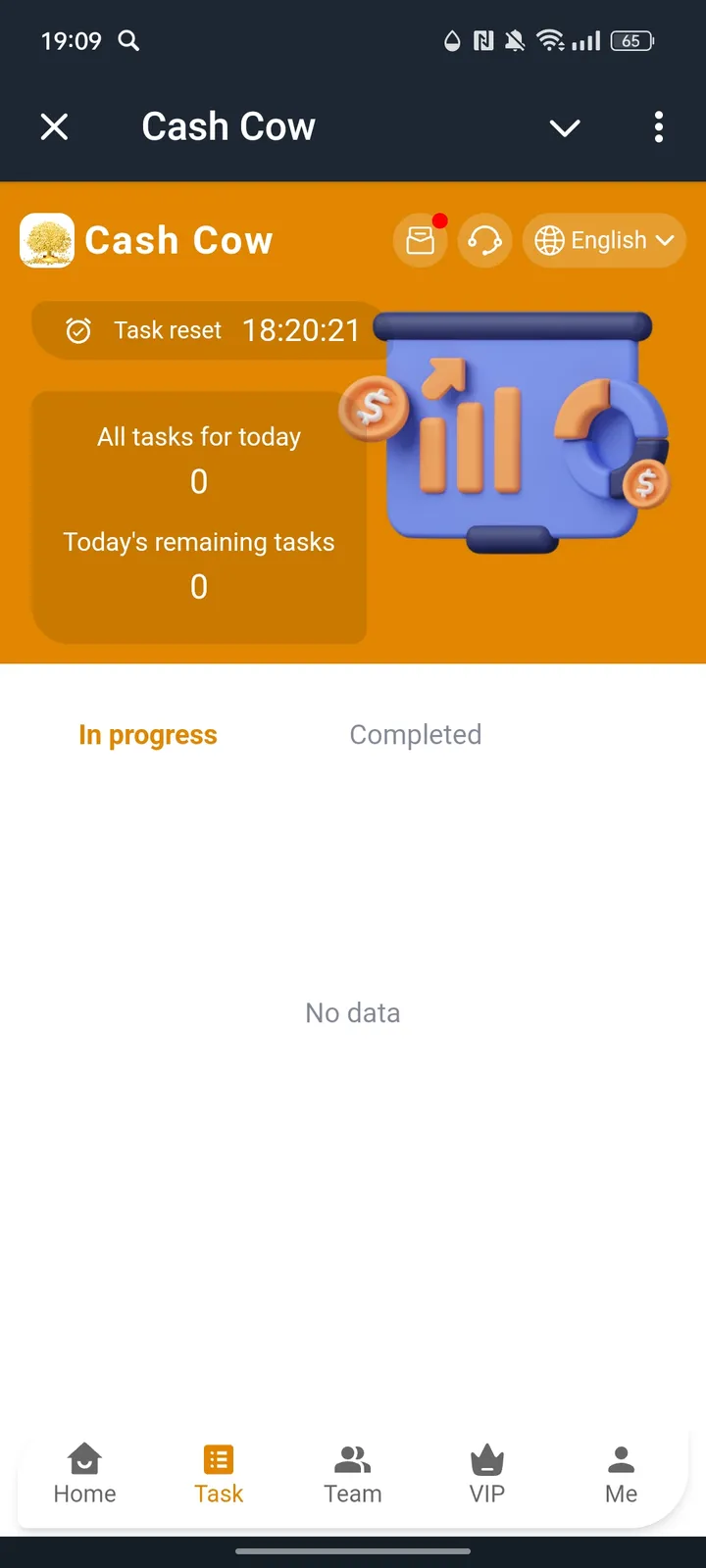
Task: Expand the title bar chevron
Action: (x=565, y=127)
